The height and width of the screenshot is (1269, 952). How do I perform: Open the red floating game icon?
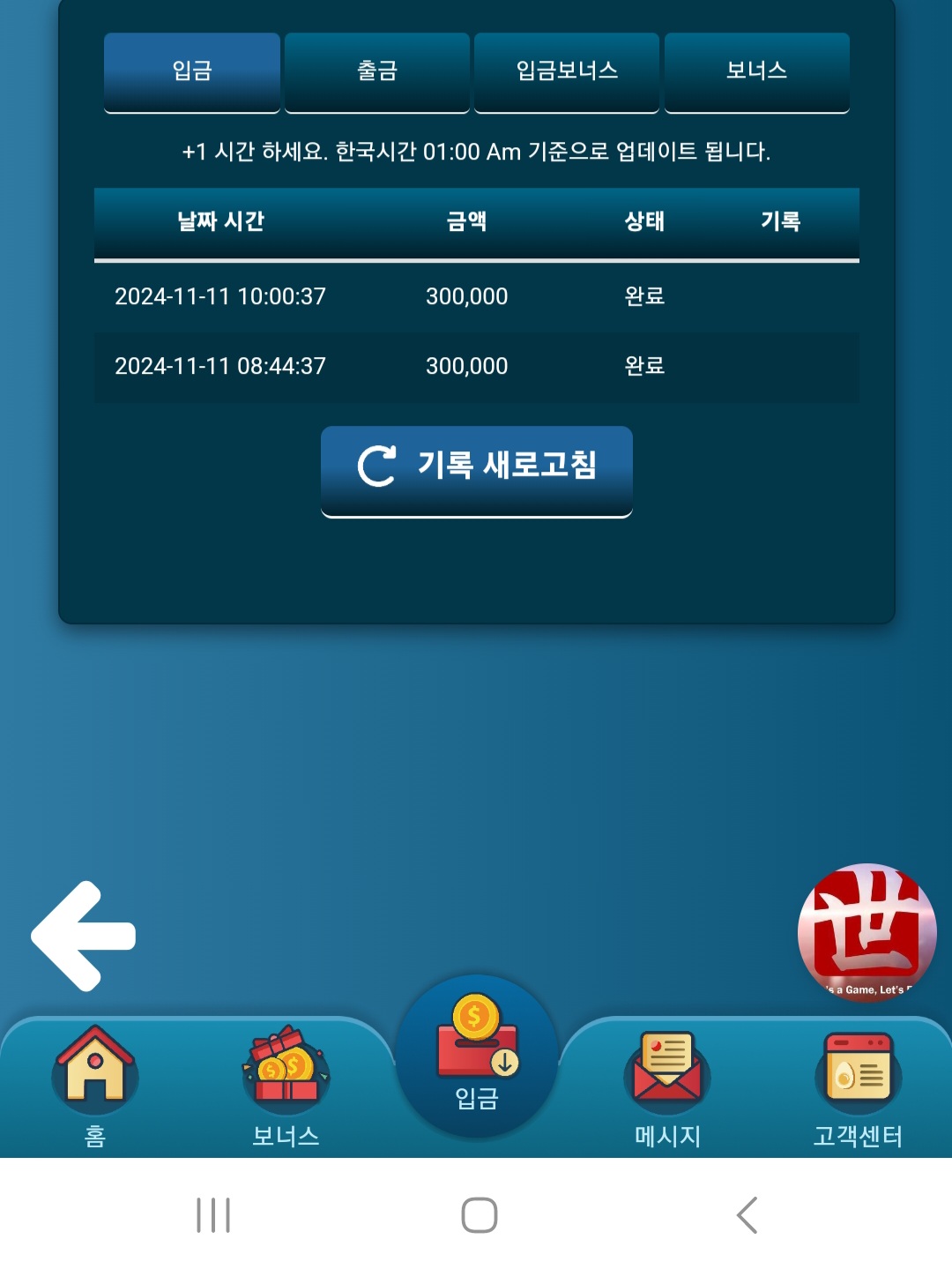coord(866,932)
